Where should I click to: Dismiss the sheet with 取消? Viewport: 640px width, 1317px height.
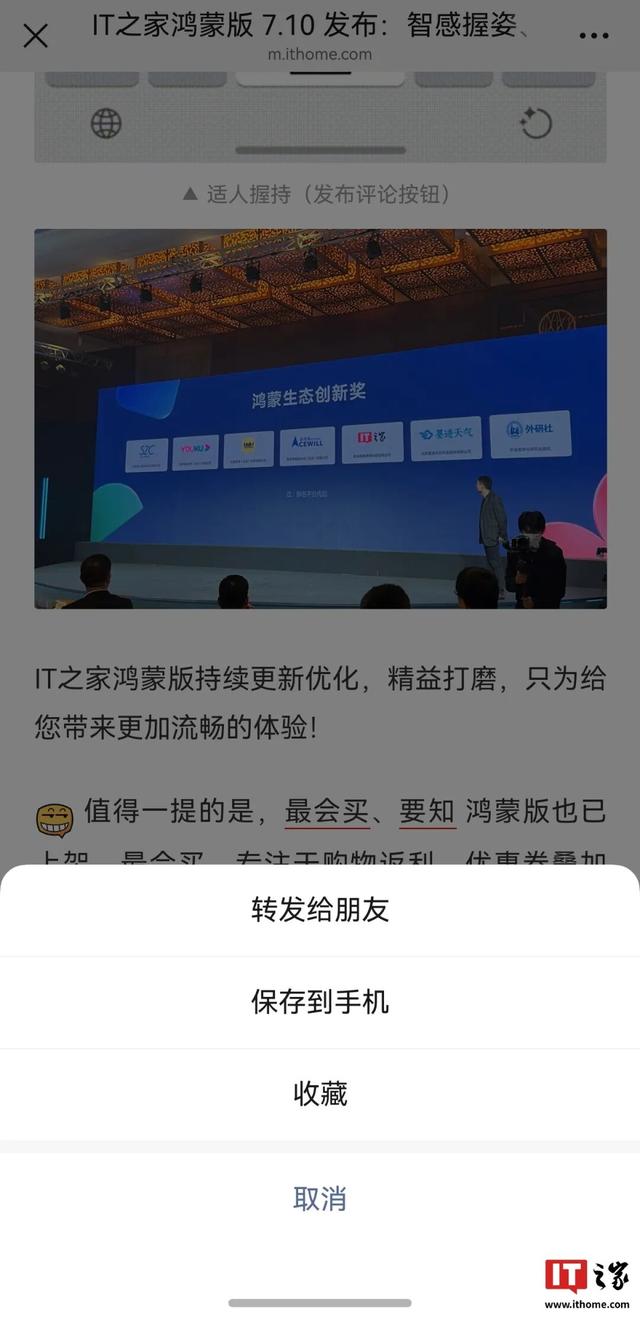[x=320, y=1198]
